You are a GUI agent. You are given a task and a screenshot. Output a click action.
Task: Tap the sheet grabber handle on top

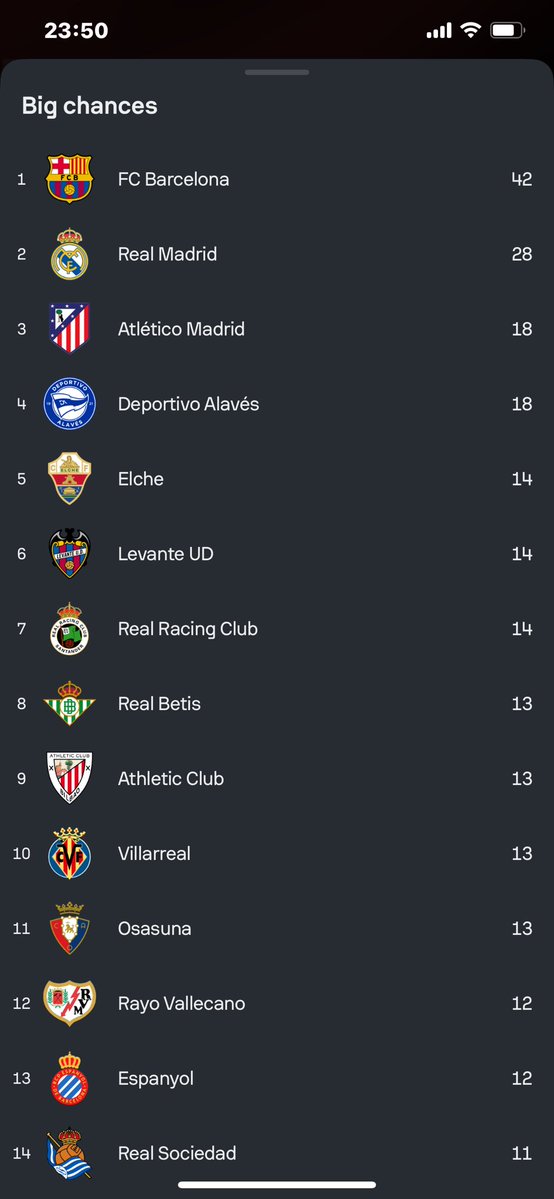point(277,73)
